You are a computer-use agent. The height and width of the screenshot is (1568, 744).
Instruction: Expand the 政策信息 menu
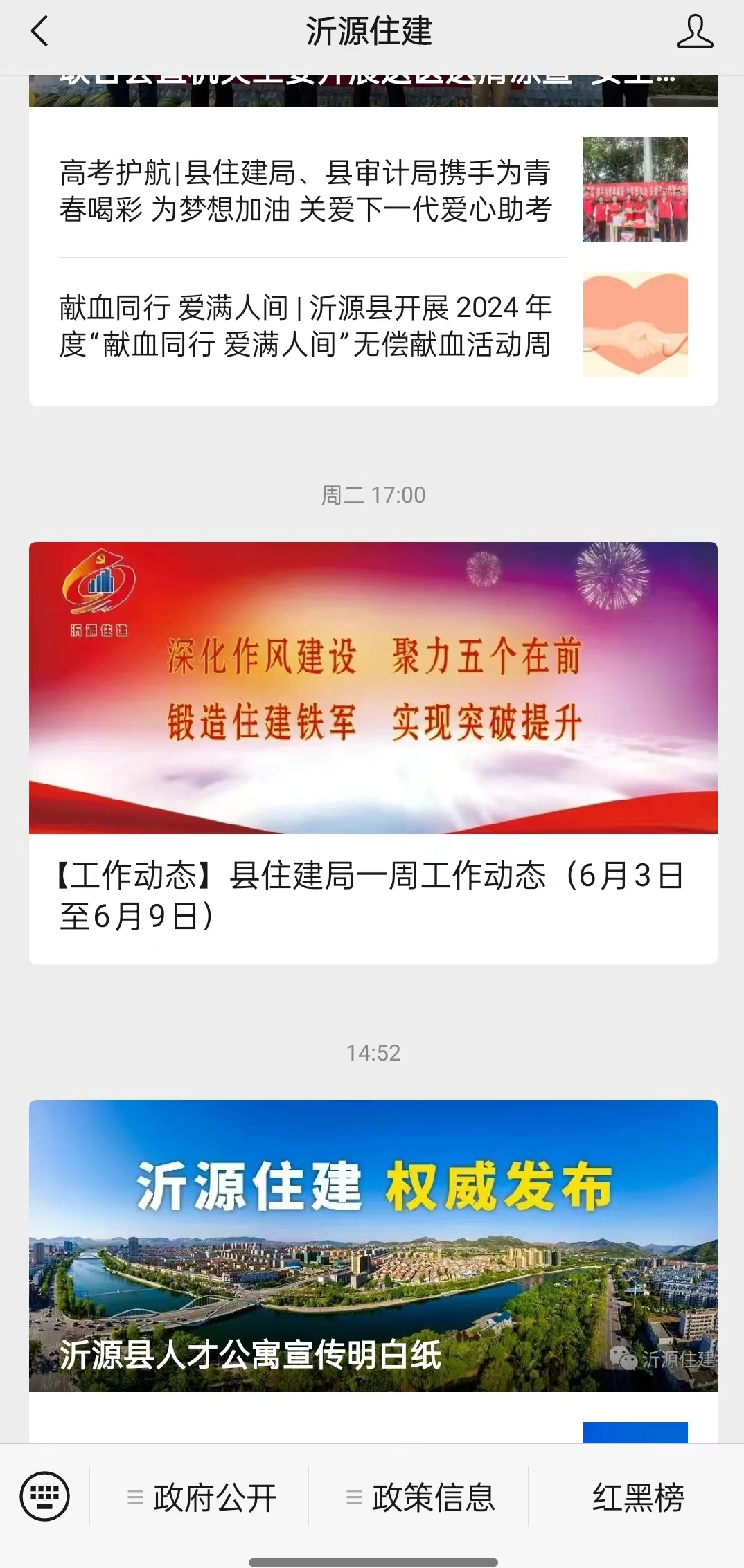coord(420,1497)
